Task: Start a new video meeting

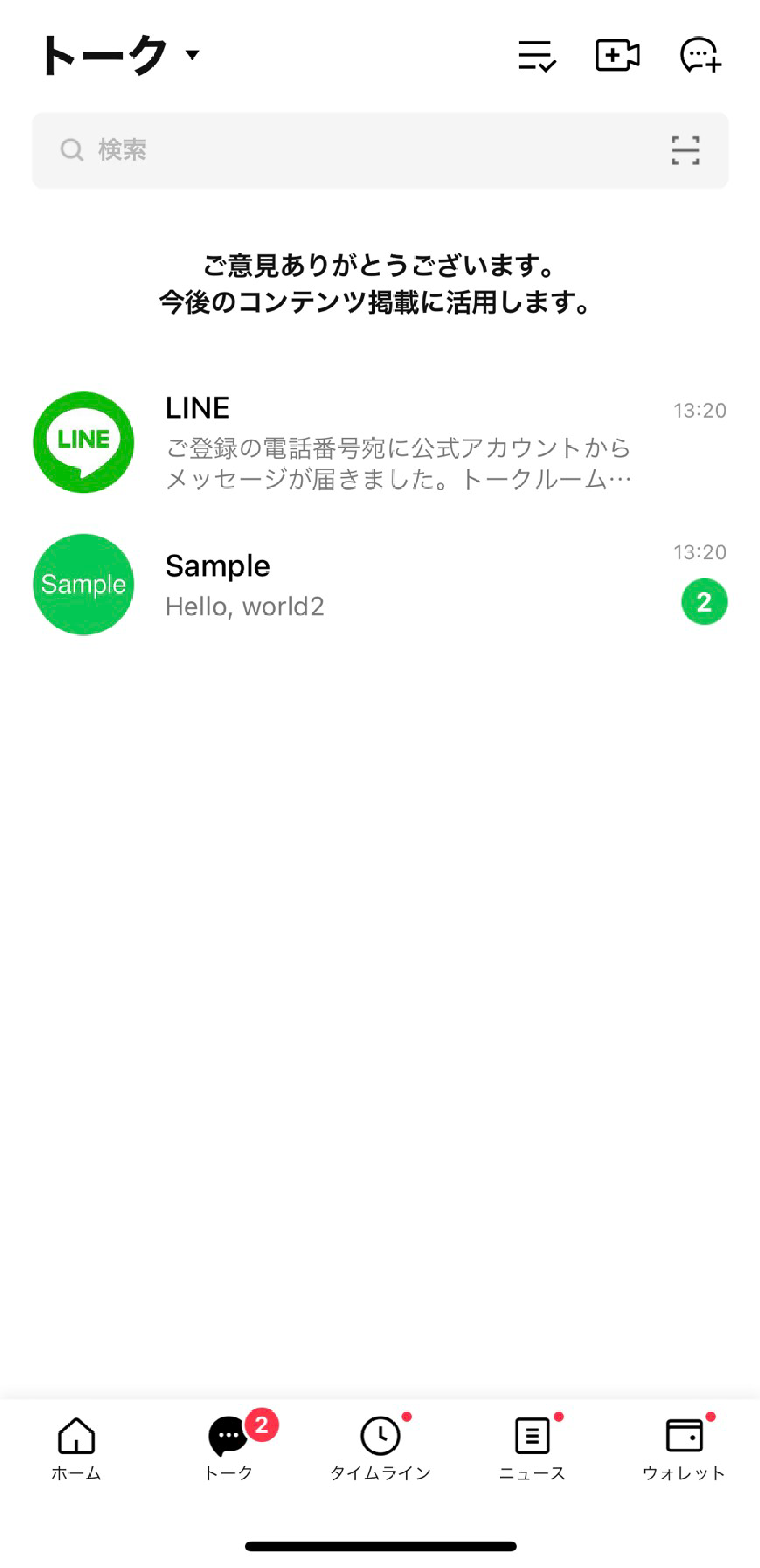Action: (617, 55)
